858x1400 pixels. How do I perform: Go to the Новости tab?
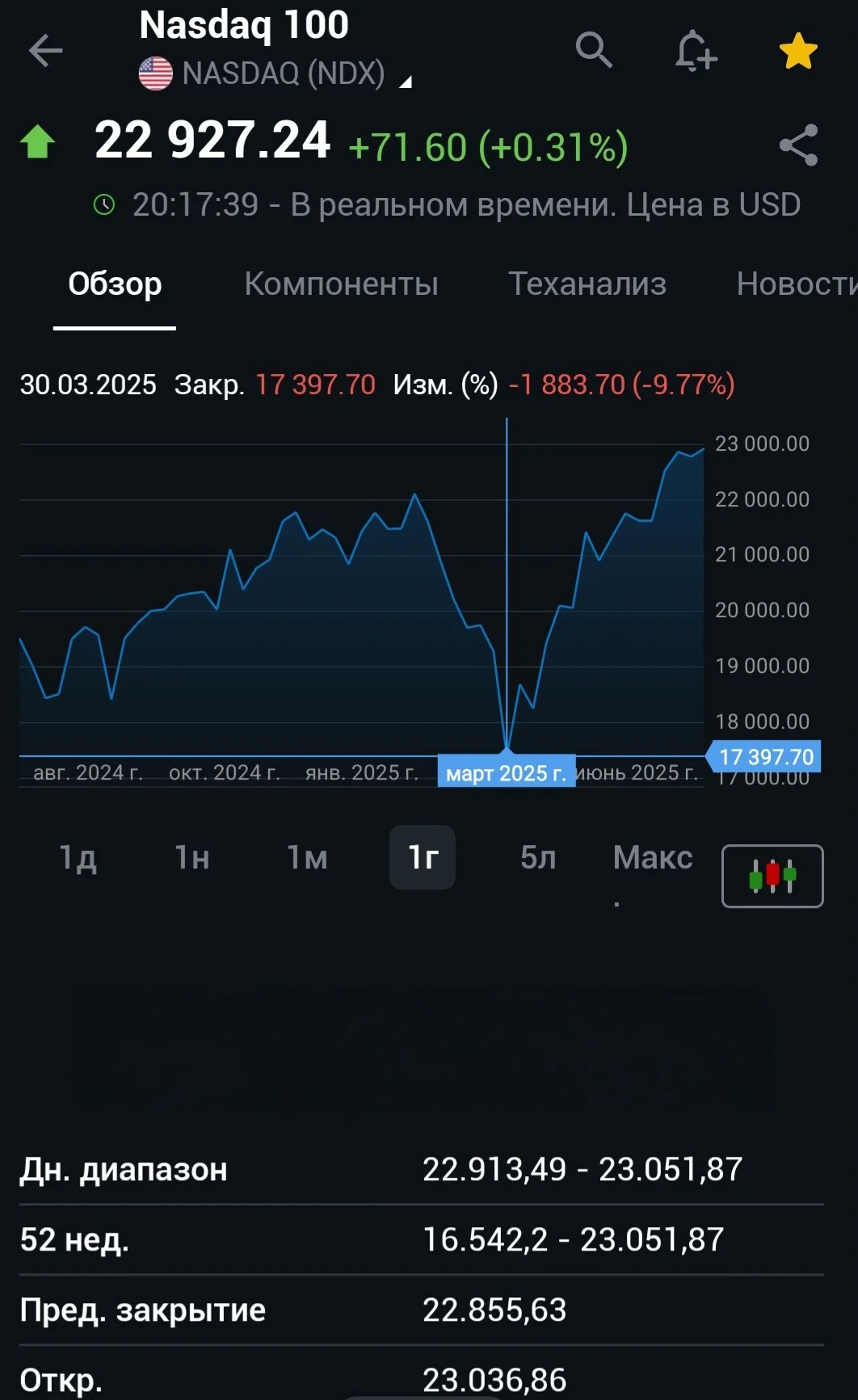coord(797,284)
